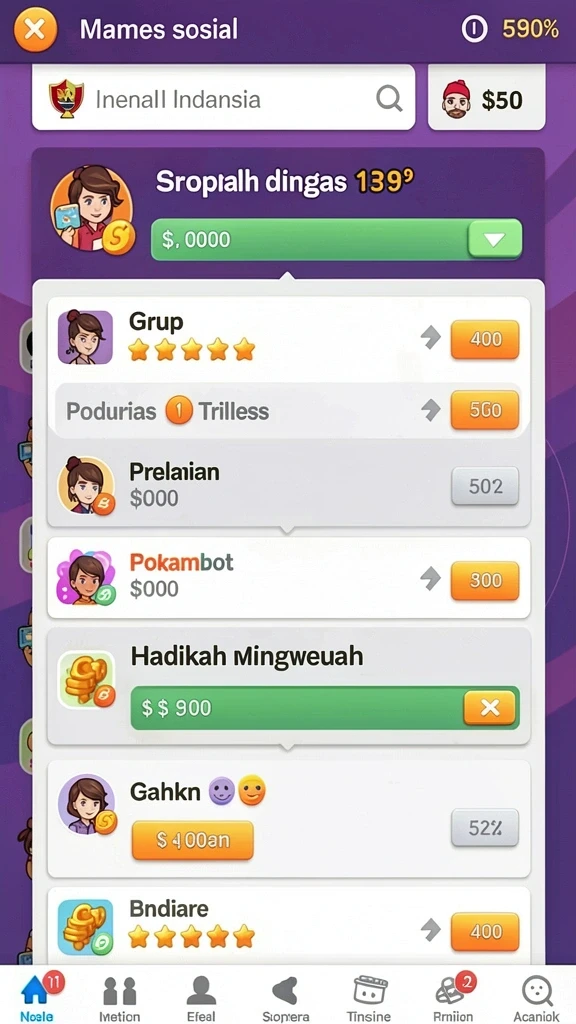Open the Inenall Indansia search field

(x=223, y=98)
